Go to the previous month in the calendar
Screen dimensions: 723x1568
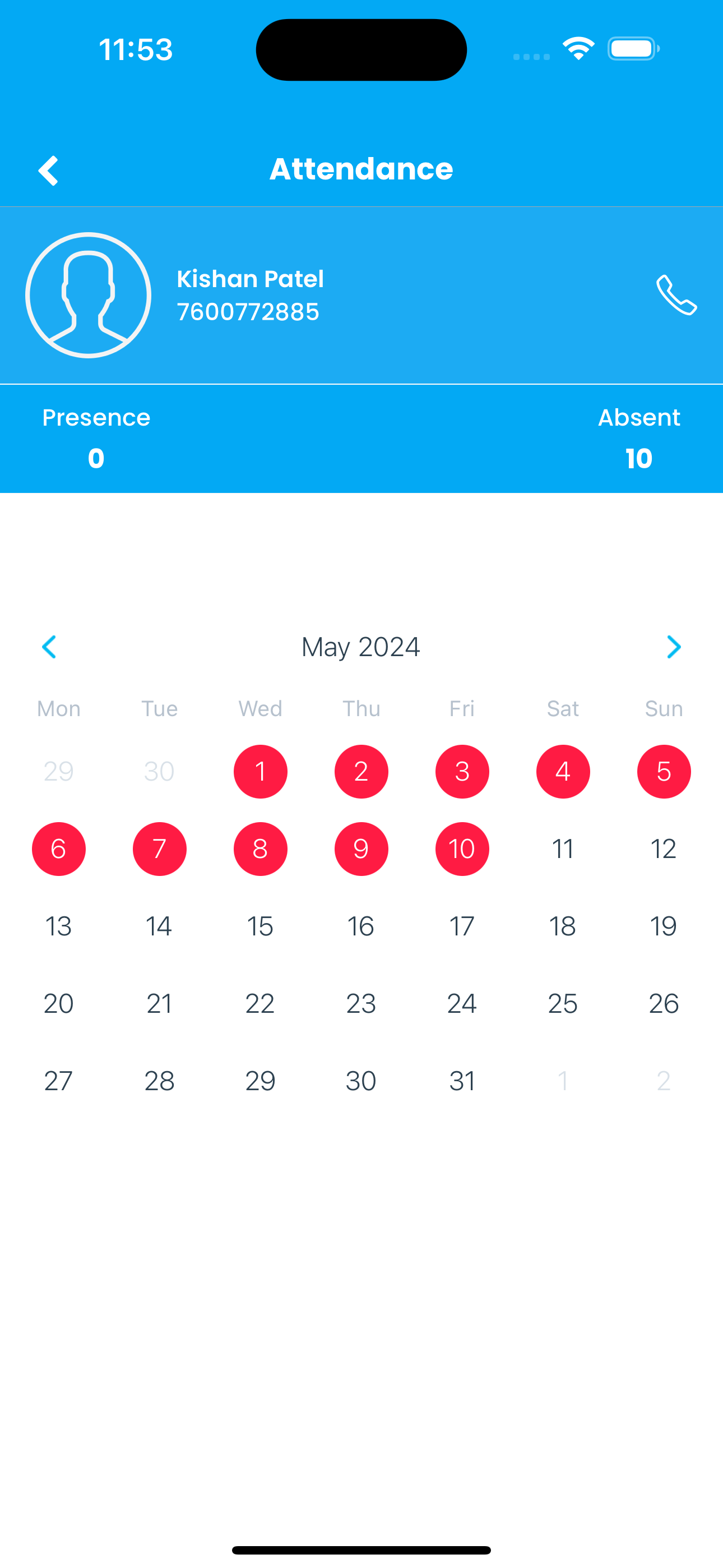[x=49, y=647]
